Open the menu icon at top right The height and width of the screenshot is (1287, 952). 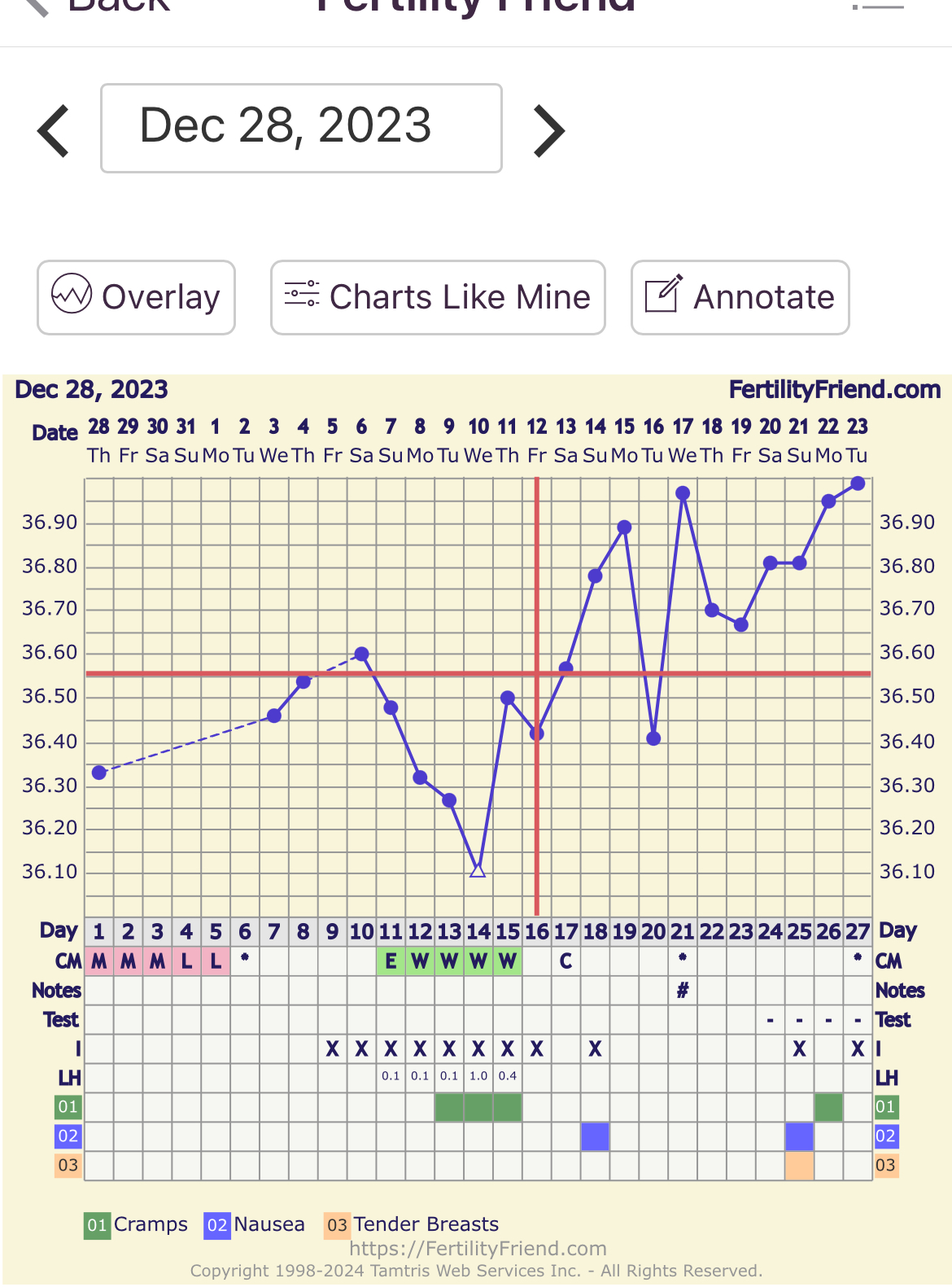pyautogui.click(x=879, y=7)
